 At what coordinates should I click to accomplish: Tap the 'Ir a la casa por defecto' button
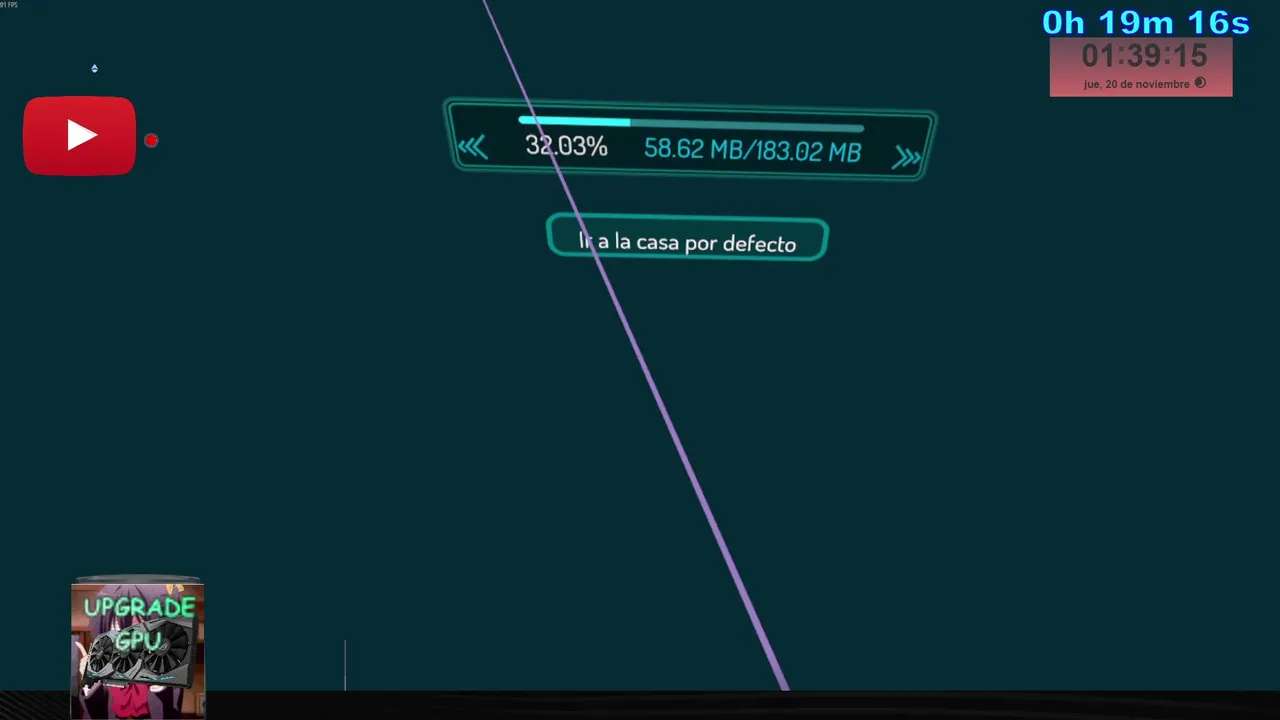tap(687, 240)
